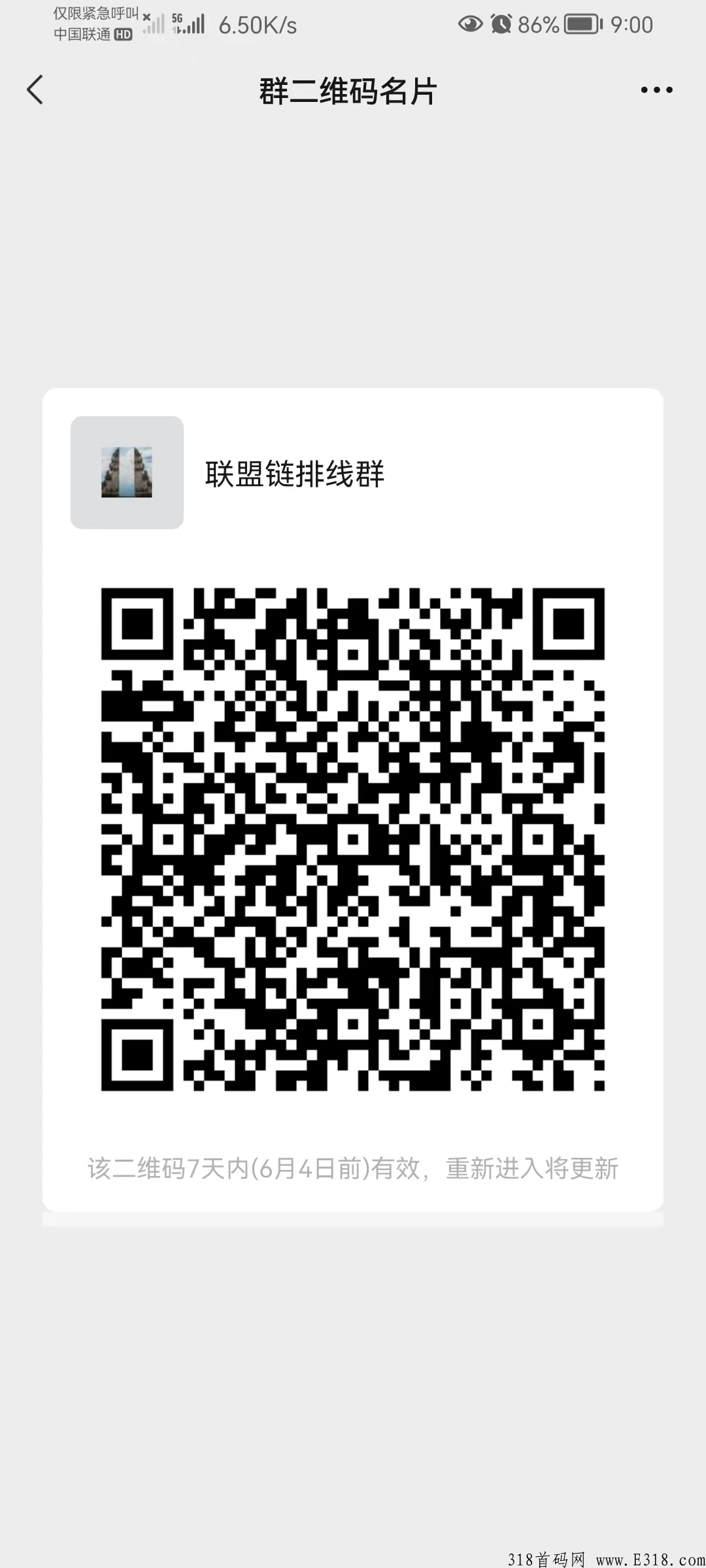Go back from the group QR code page
This screenshot has width=706, height=1568.
pyautogui.click(x=35, y=90)
